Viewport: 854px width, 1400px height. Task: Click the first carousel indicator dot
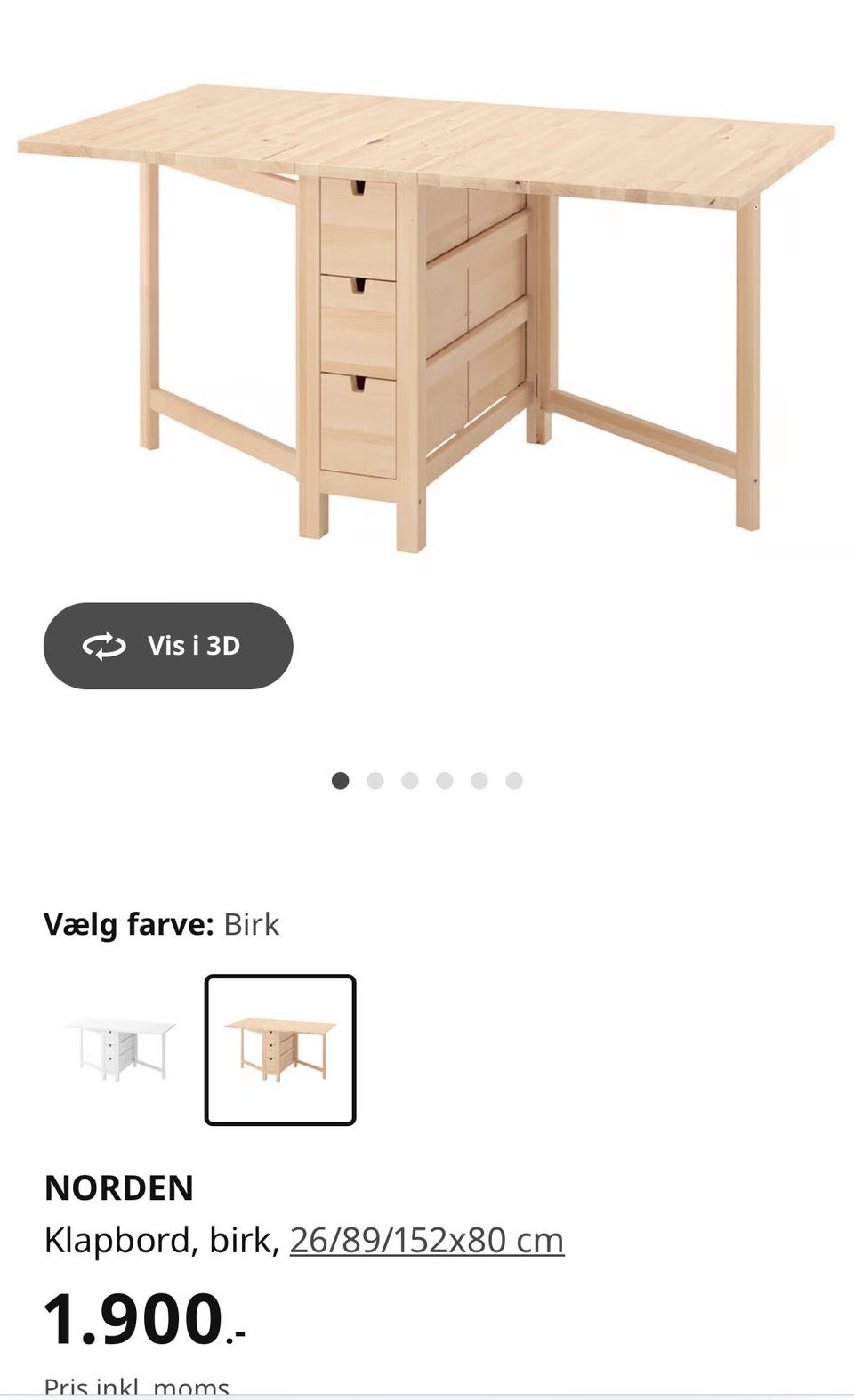click(x=340, y=778)
